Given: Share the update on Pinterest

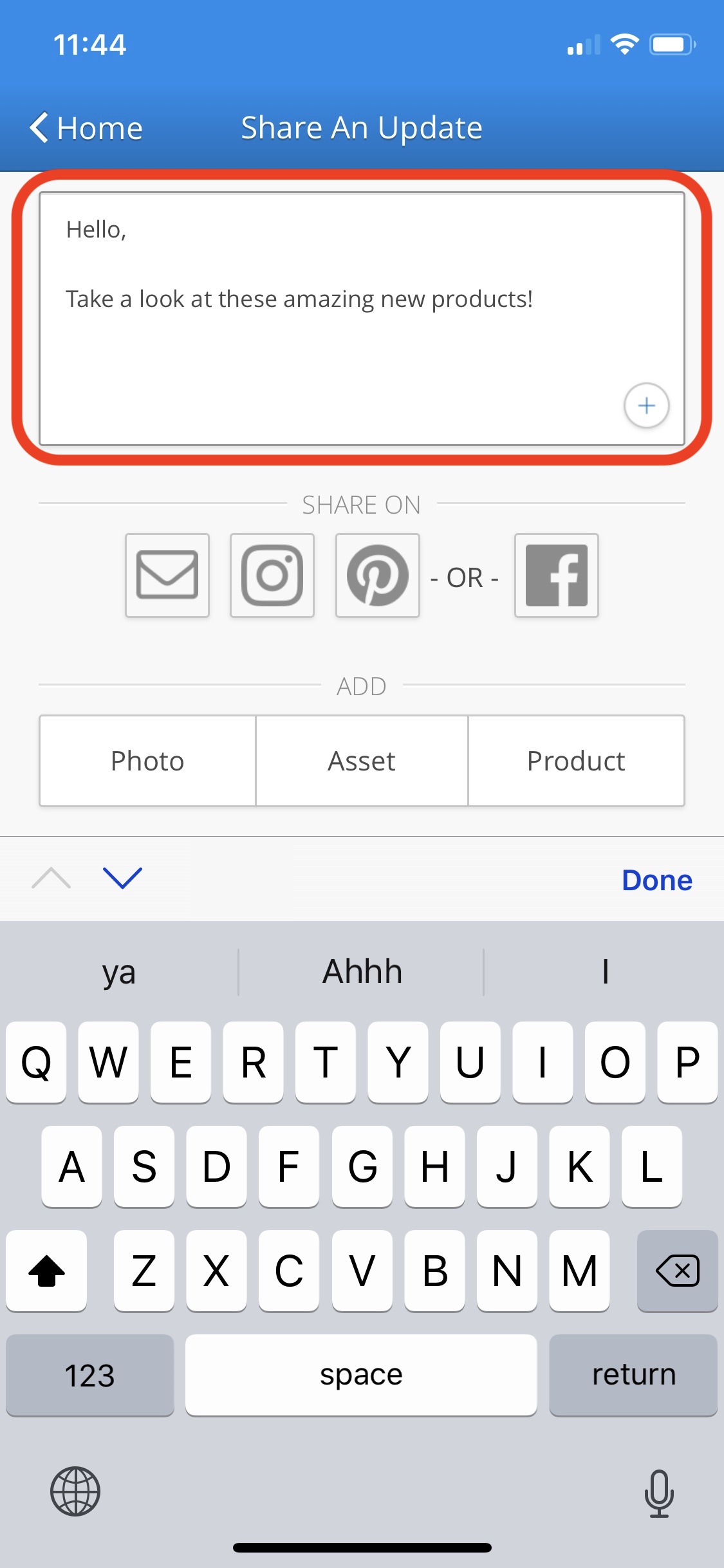Looking at the screenshot, I should pos(378,575).
